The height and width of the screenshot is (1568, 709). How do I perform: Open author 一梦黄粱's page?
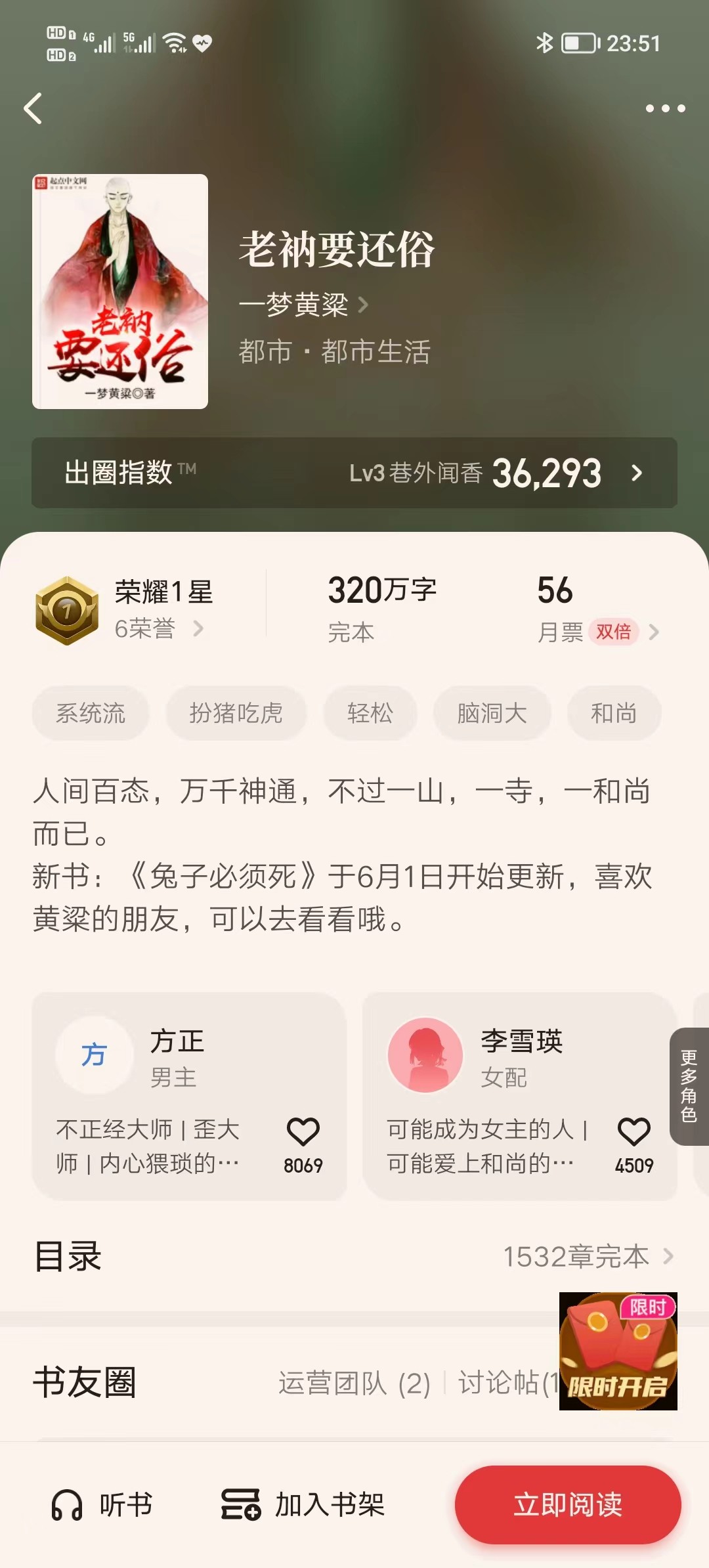(303, 305)
